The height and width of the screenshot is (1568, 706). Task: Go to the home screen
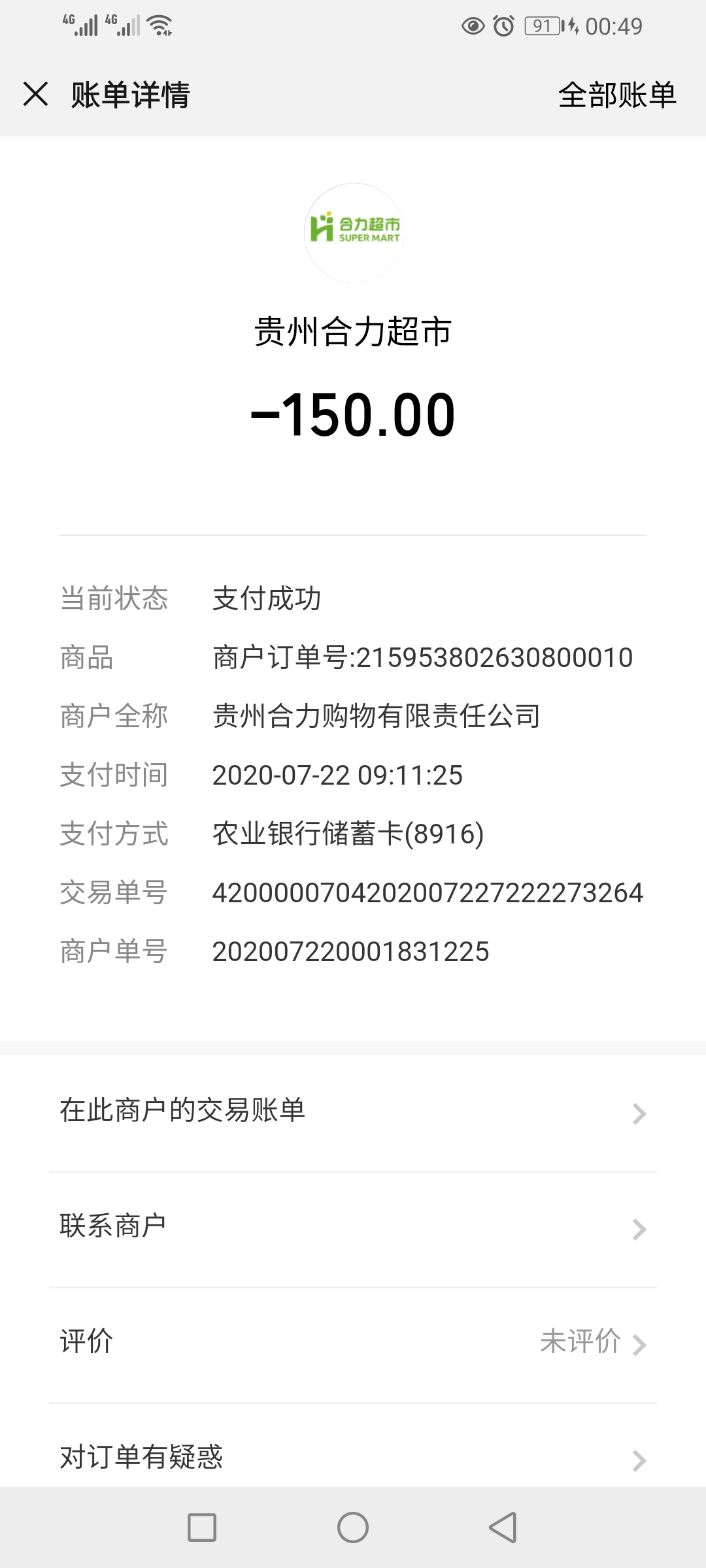(353, 1527)
